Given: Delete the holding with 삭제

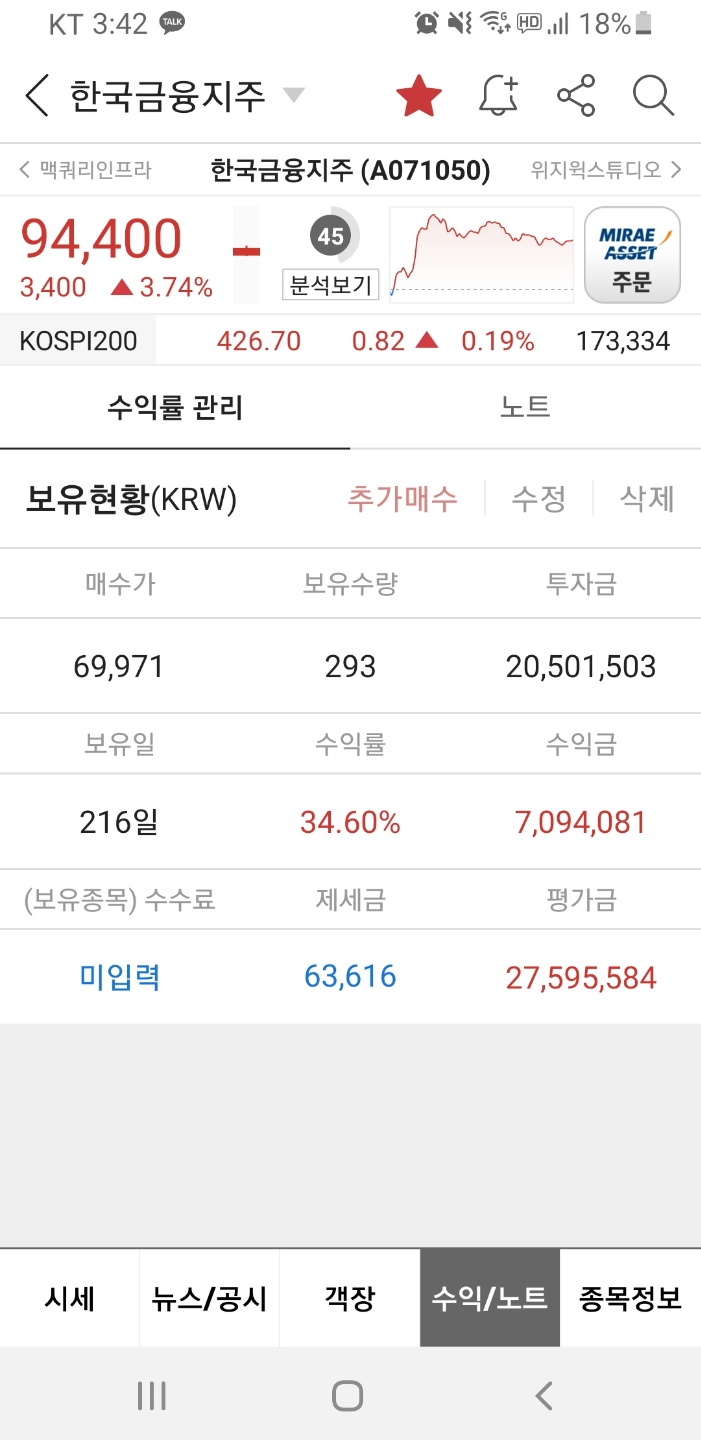Looking at the screenshot, I should coord(647,498).
